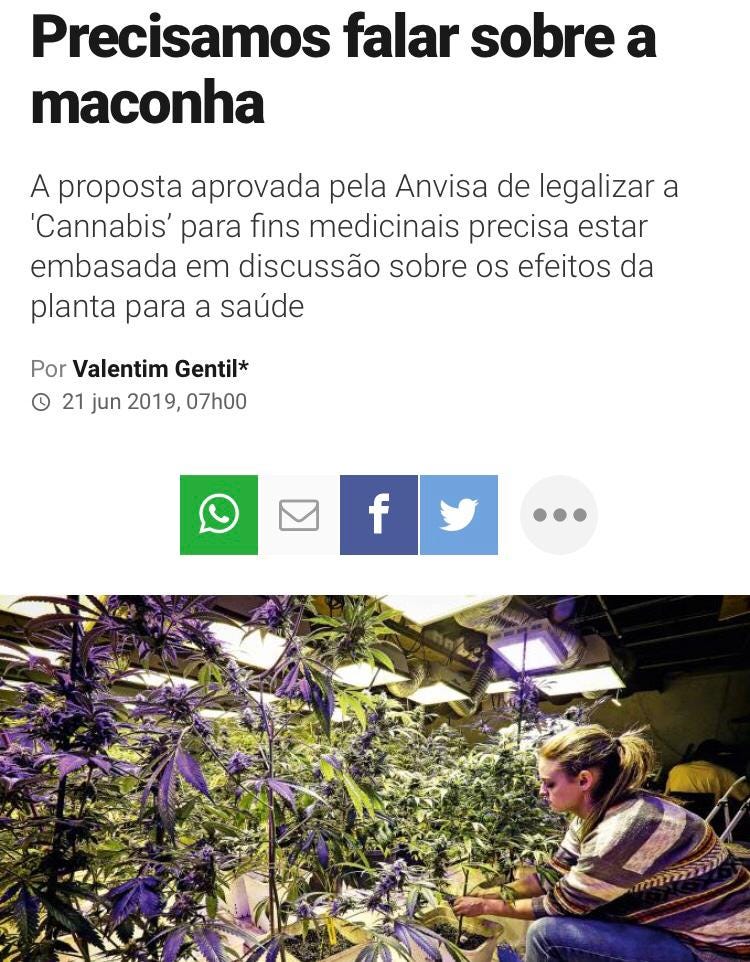Tweet this article on Twitter
This screenshot has width=750, height=962.
tap(459, 515)
